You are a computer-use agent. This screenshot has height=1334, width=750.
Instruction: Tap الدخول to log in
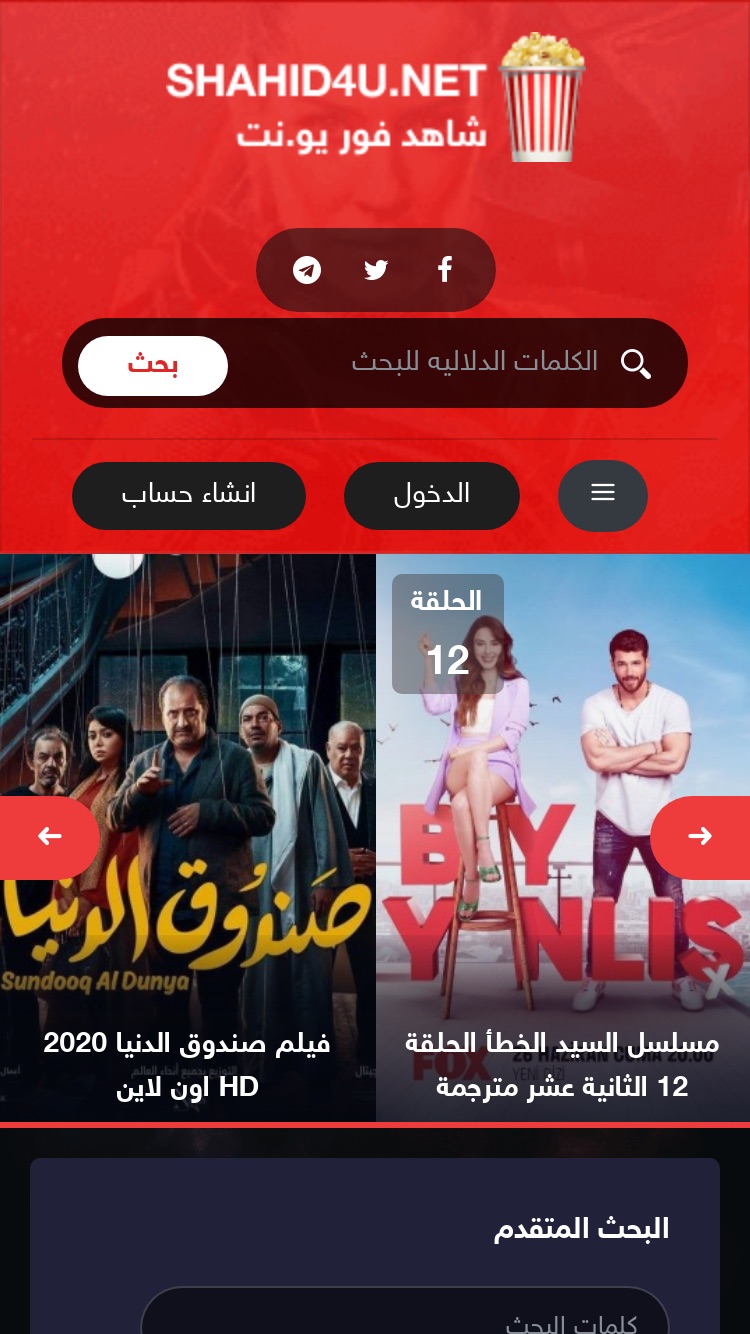click(432, 495)
